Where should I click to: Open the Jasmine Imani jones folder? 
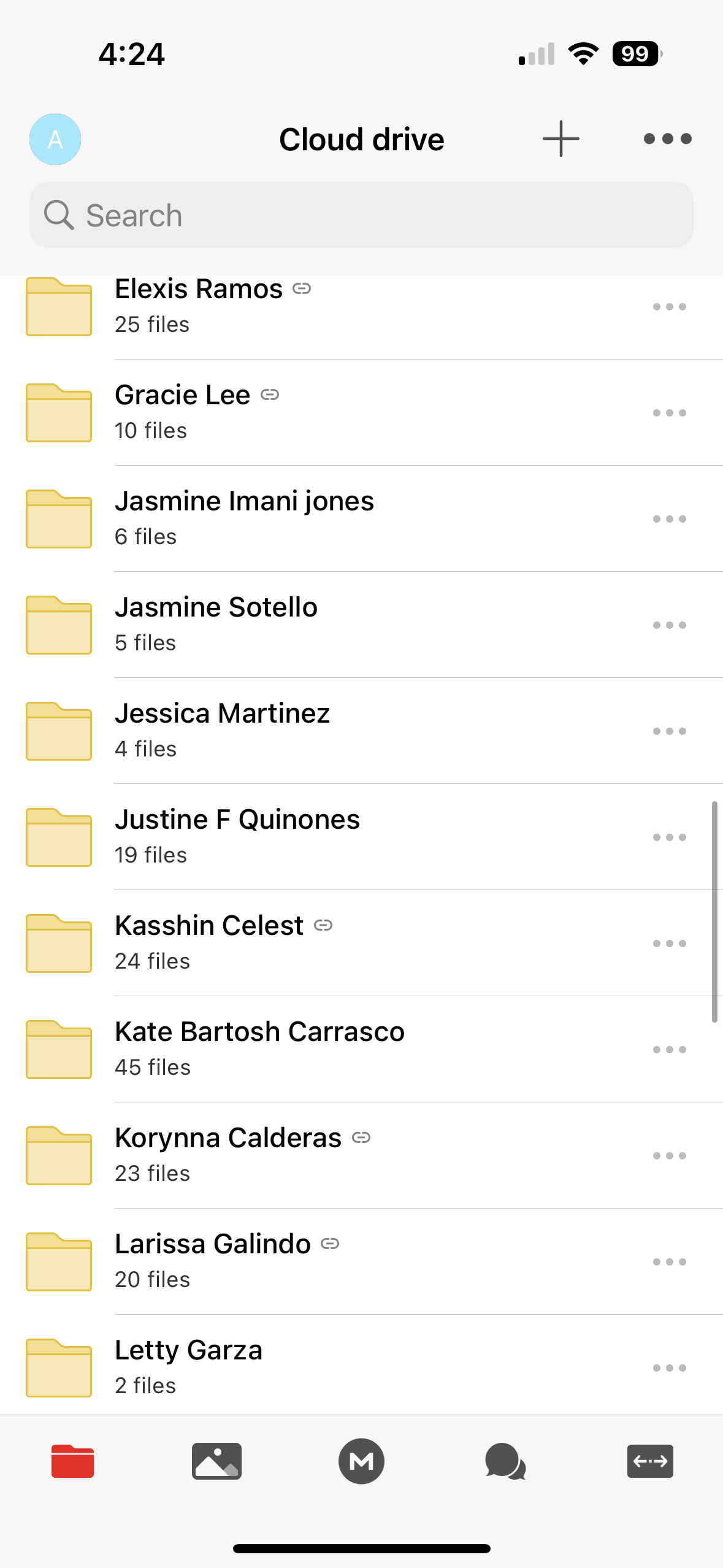pos(244,518)
